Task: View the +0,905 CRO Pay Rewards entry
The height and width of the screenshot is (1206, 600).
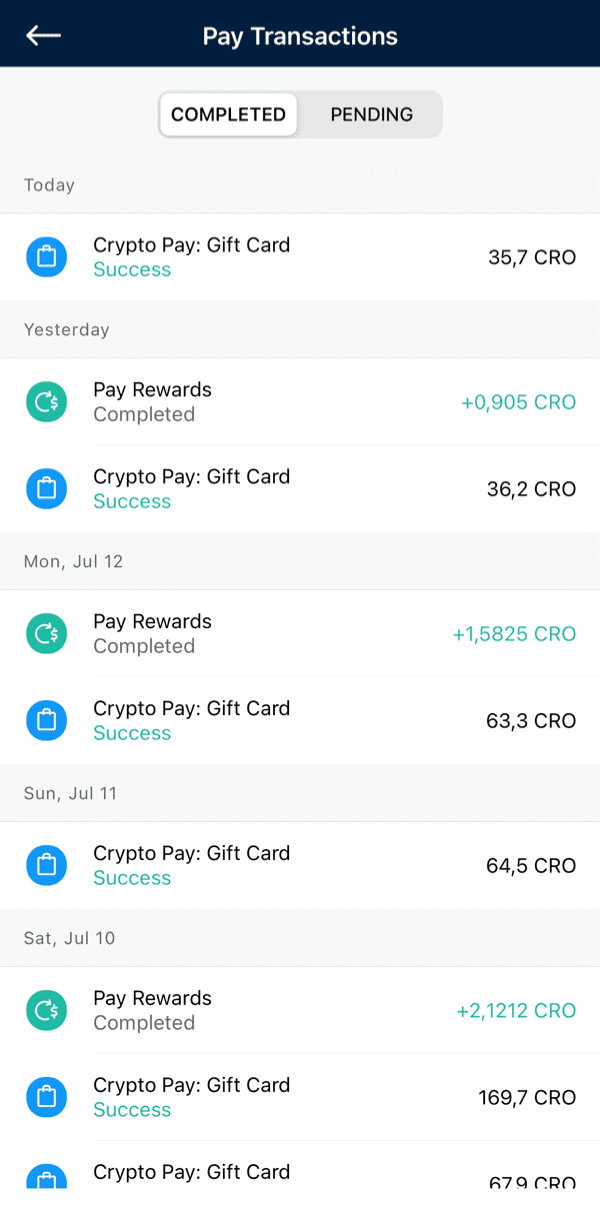Action: (x=300, y=402)
